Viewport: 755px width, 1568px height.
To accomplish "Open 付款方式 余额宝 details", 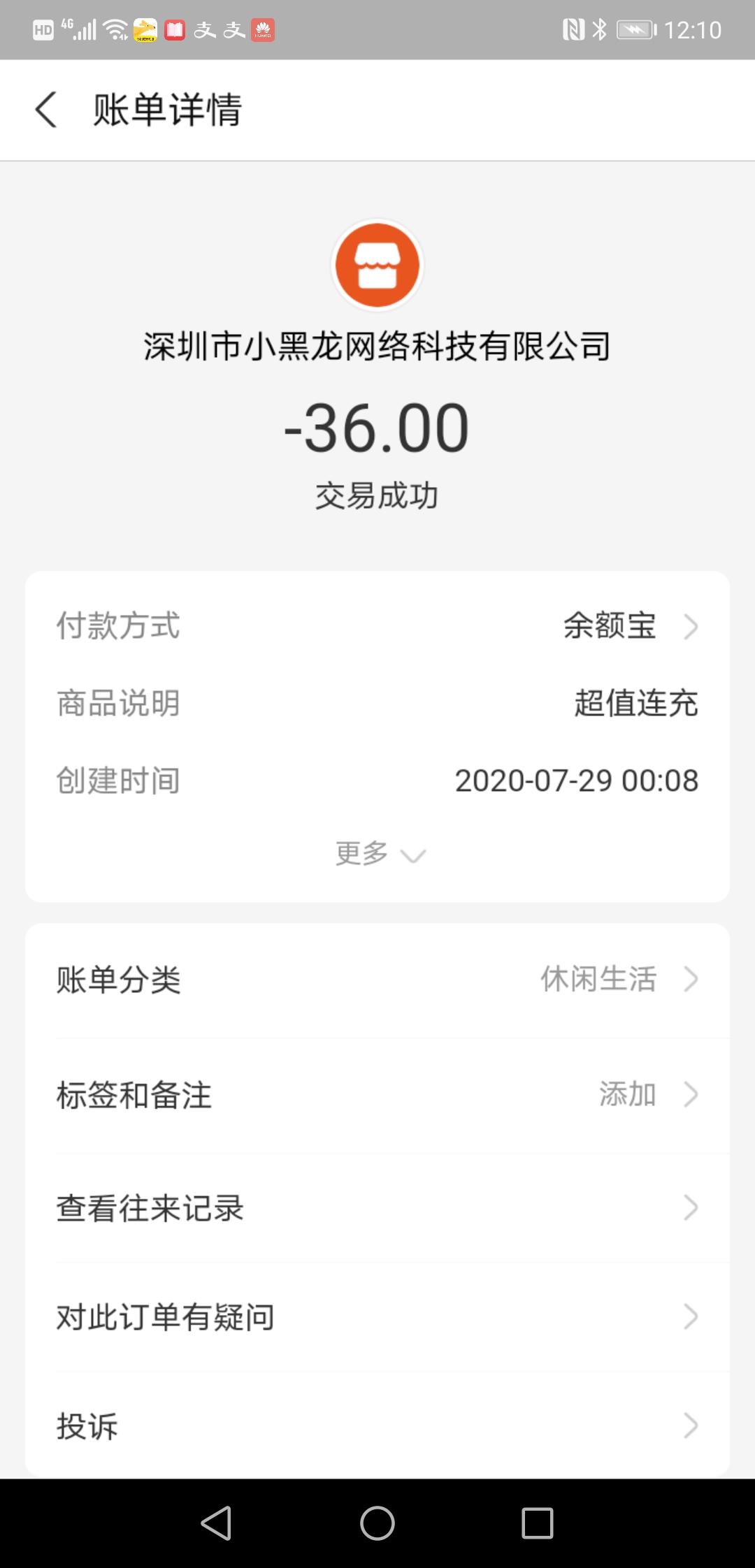I will click(x=629, y=626).
